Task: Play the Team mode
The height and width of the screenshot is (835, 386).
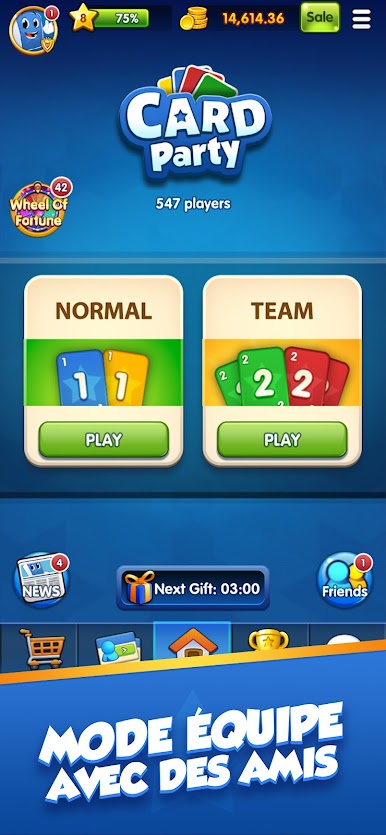Action: tap(282, 440)
